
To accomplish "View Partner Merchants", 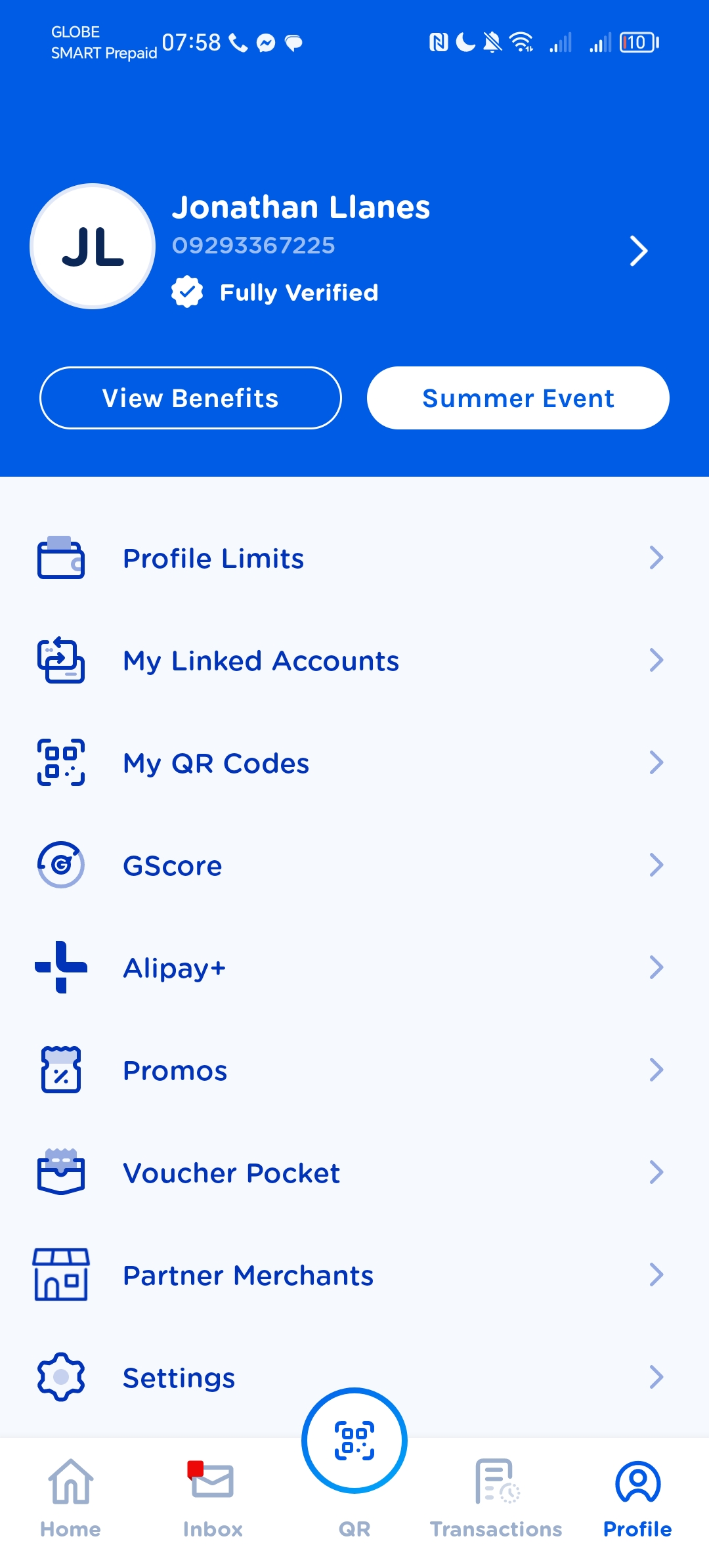I will [x=354, y=1275].
